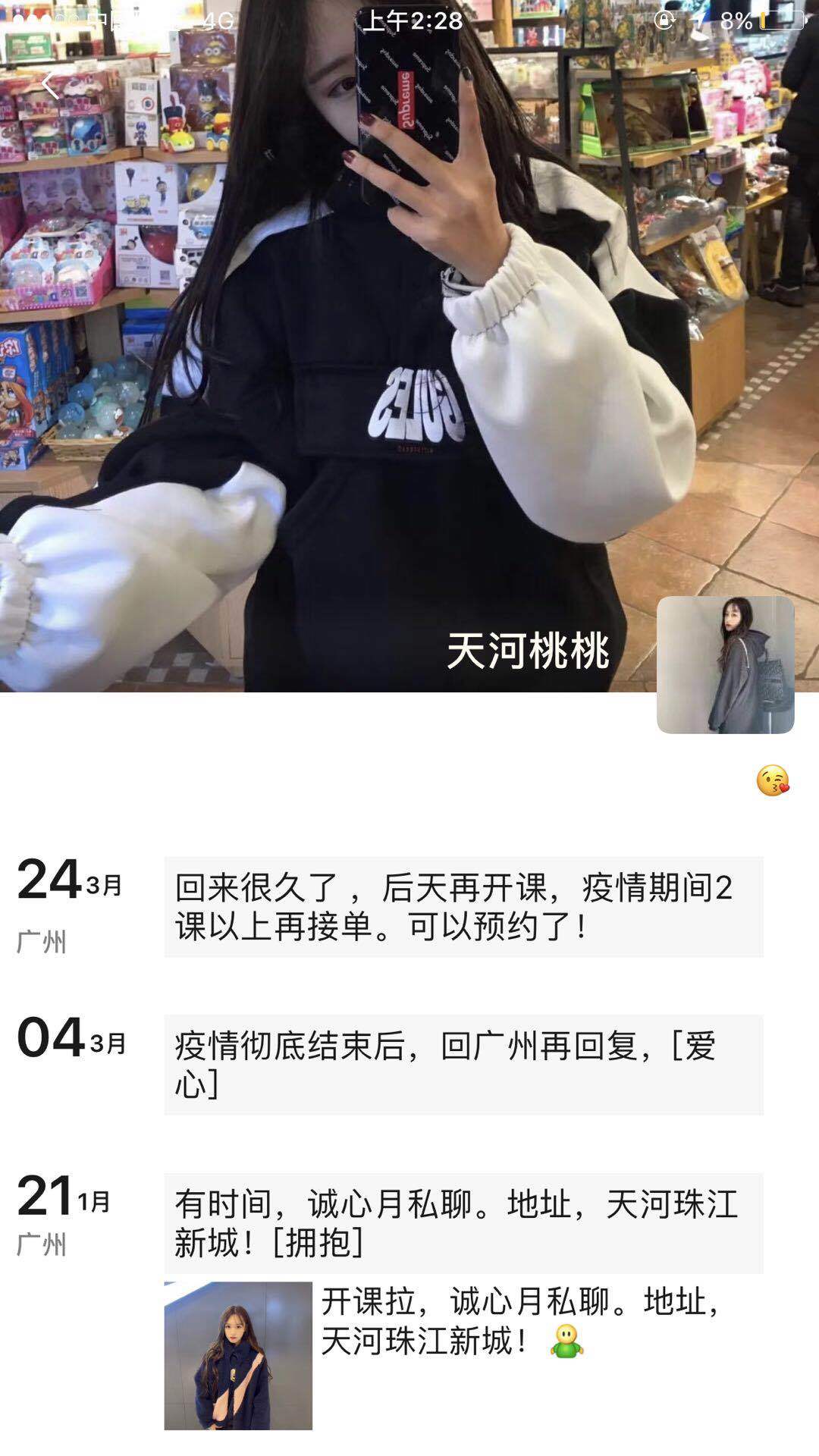Go back using the top-left arrow

[x=50, y=86]
